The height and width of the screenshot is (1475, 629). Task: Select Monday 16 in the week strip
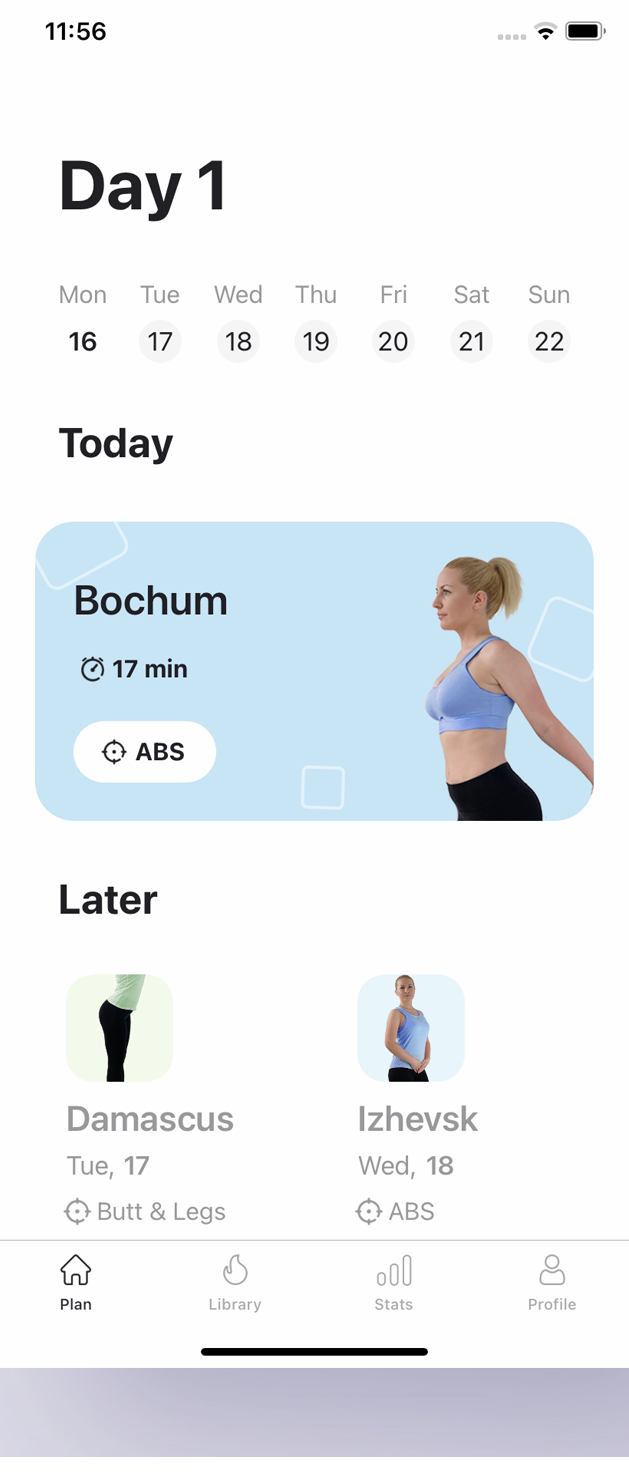[82, 342]
